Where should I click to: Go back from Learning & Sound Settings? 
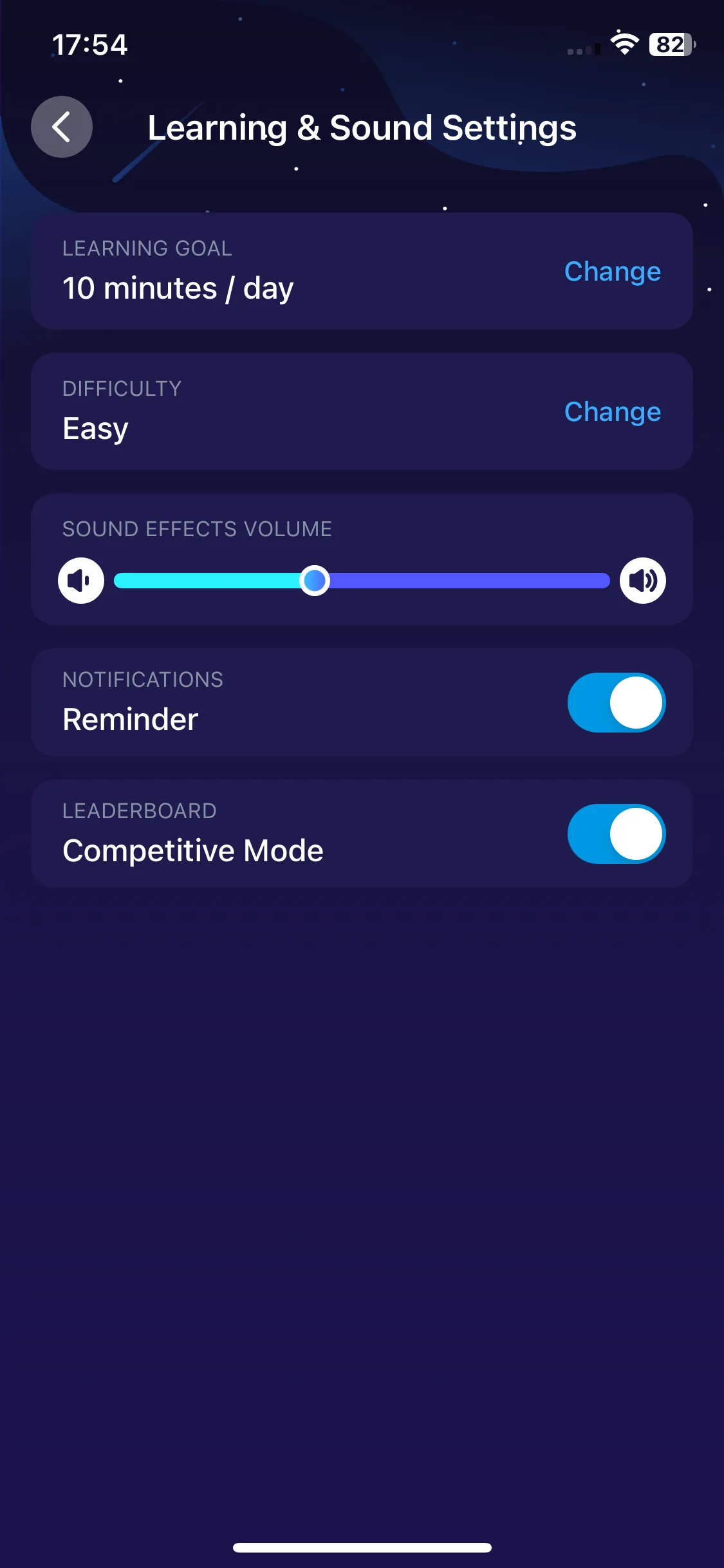pyautogui.click(x=62, y=127)
